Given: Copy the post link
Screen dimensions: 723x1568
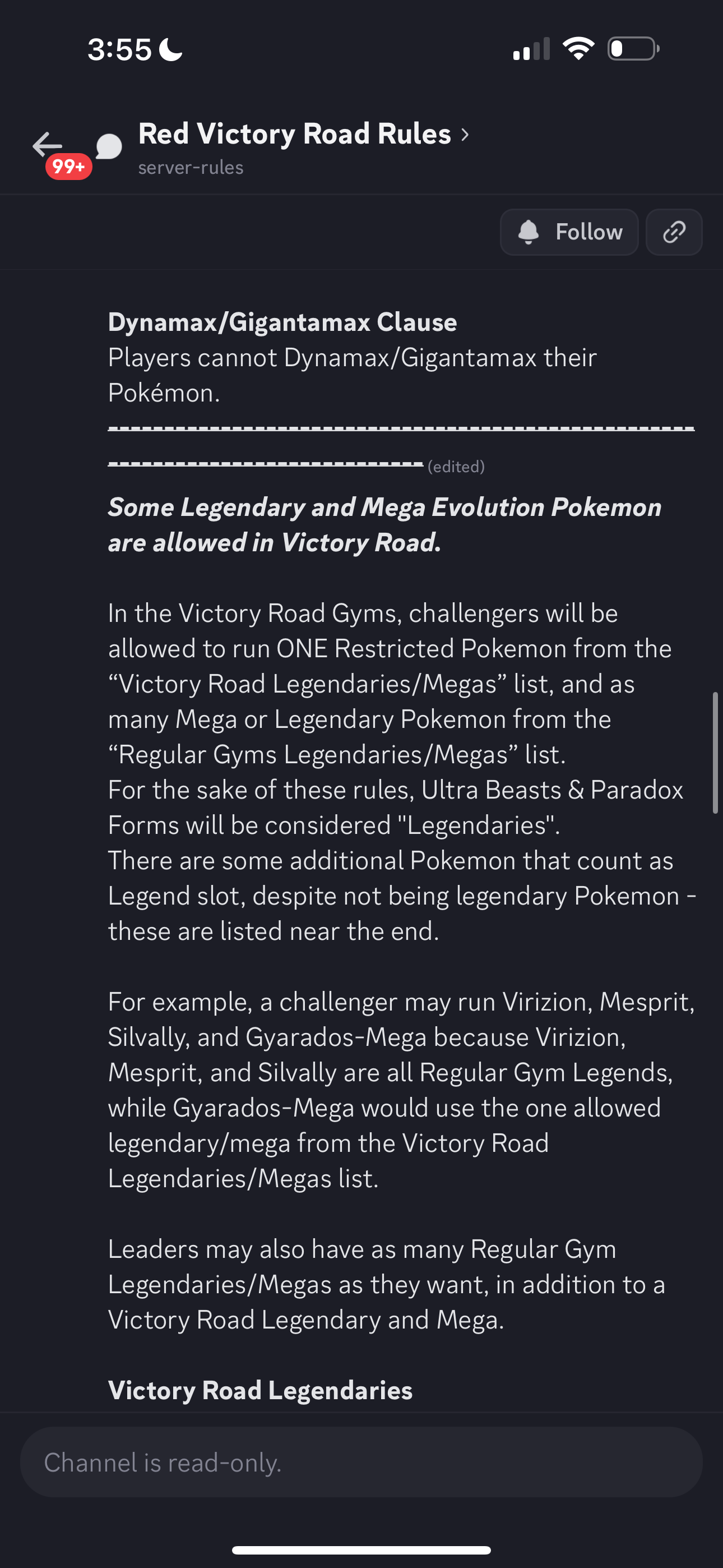Looking at the screenshot, I should pyautogui.click(x=674, y=232).
